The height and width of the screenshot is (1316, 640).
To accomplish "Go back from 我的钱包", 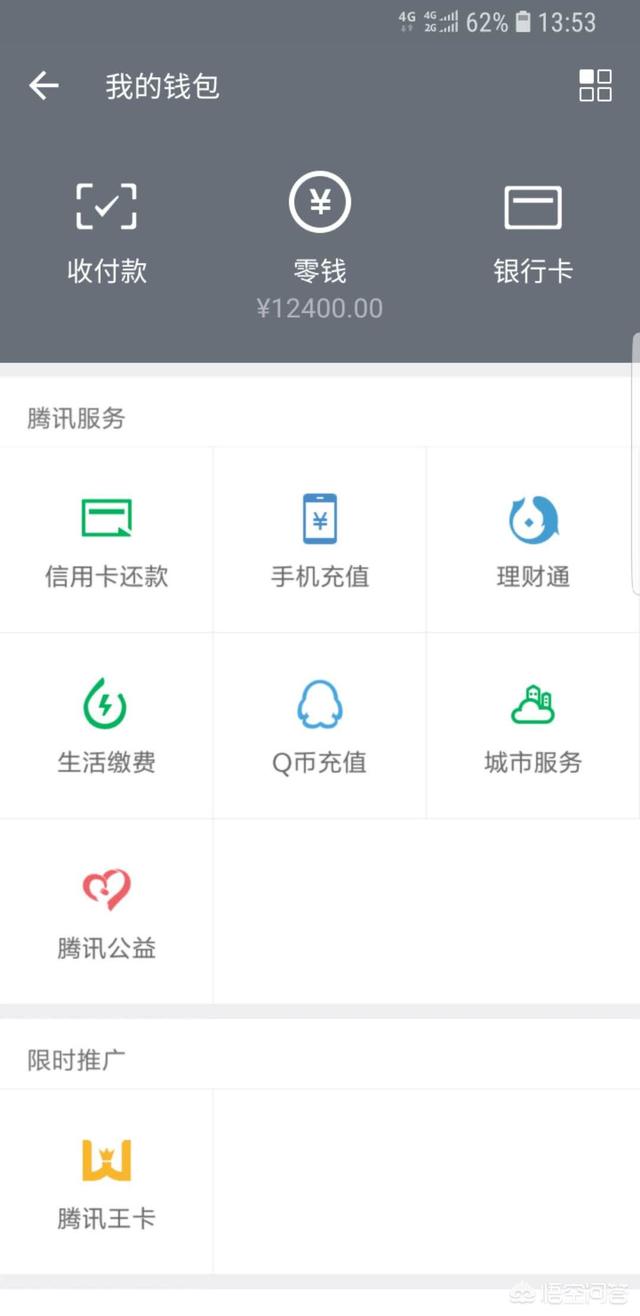I will click(x=43, y=86).
